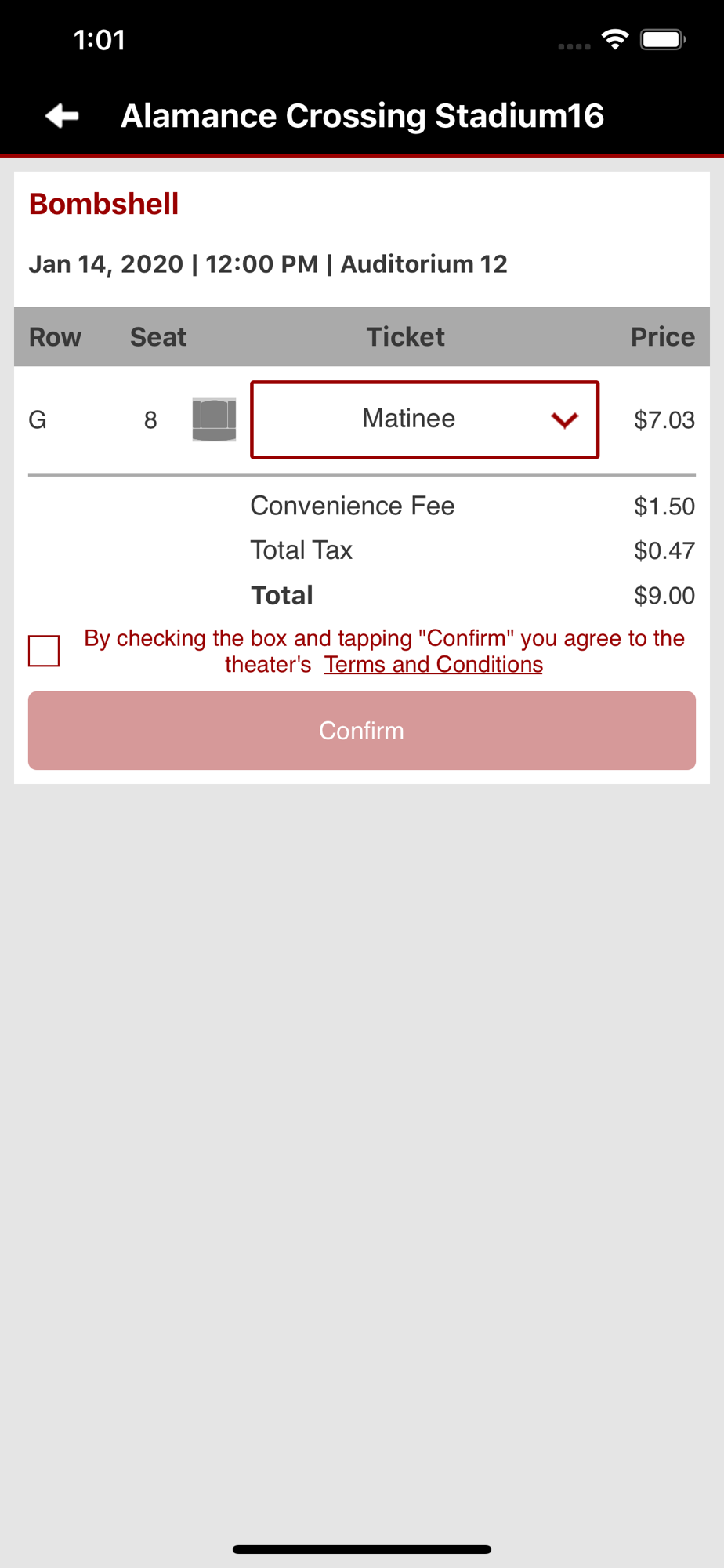Open the Terms and Conditions link
Viewport: 724px width, 1568px height.
click(x=433, y=664)
